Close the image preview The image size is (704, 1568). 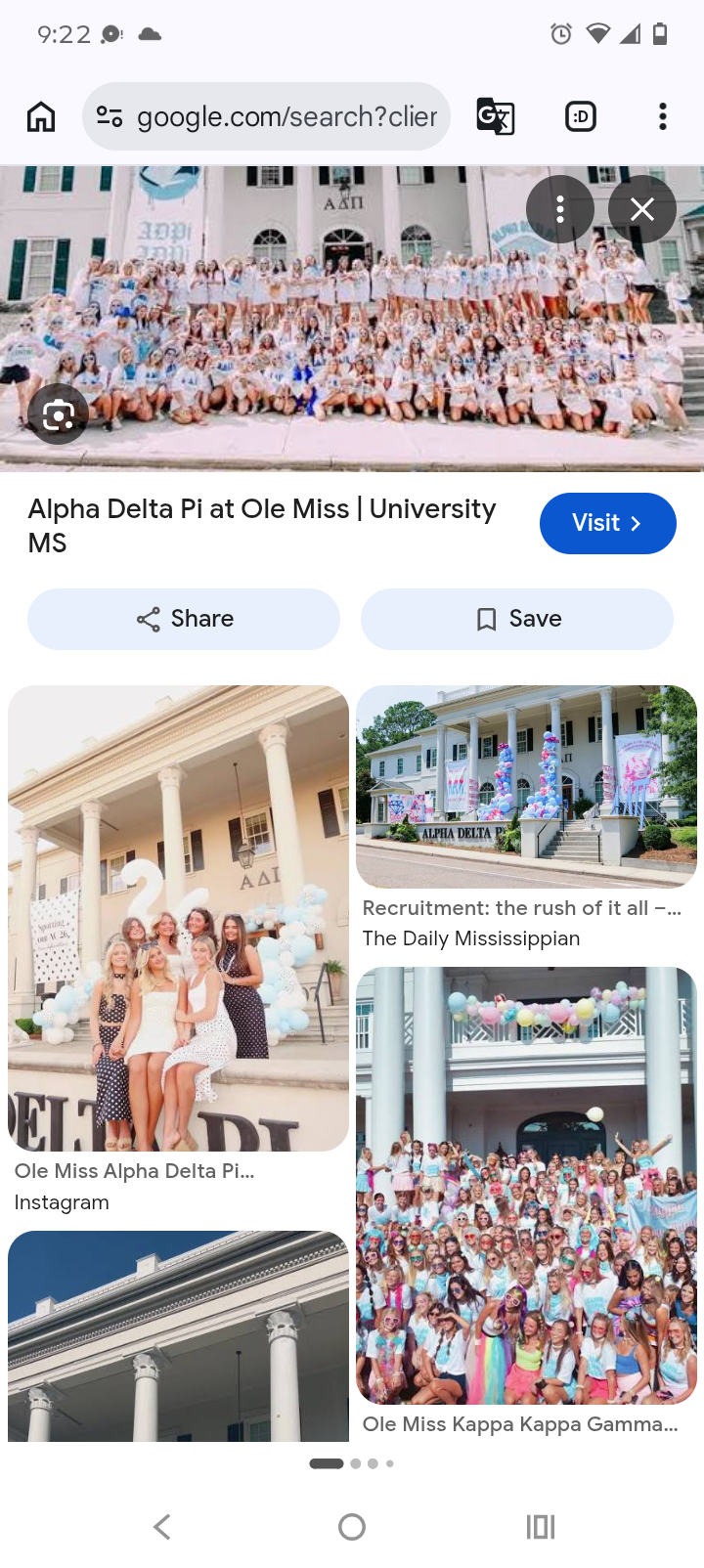(x=642, y=209)
